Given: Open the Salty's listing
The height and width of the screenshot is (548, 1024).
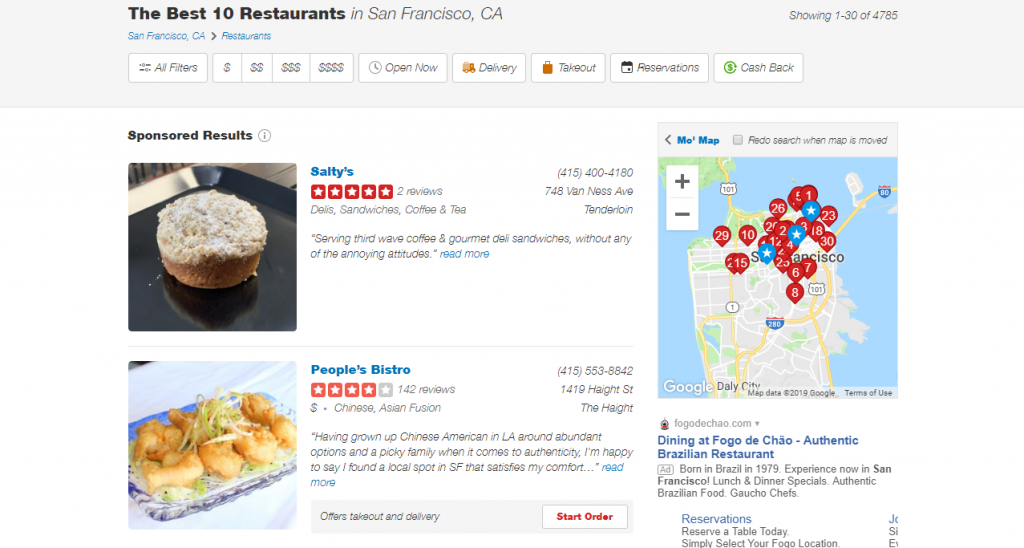Looking at the screenshot, I should [332, 172].
